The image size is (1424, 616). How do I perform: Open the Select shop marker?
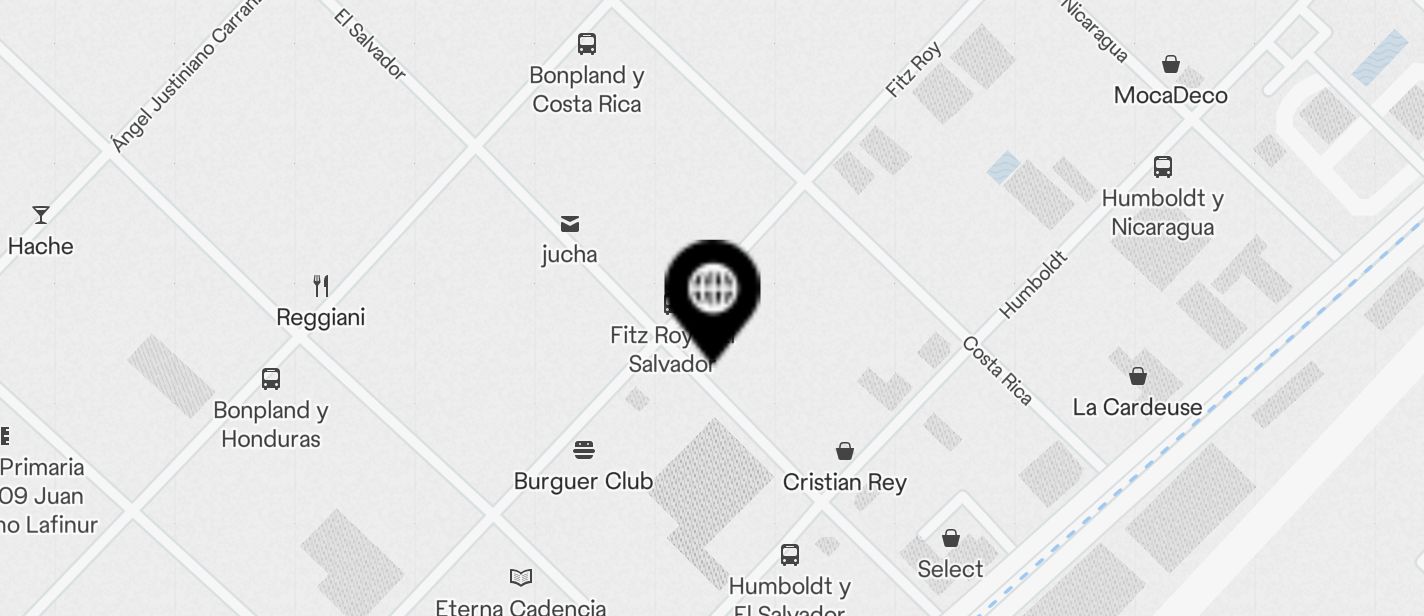point(951,540)
